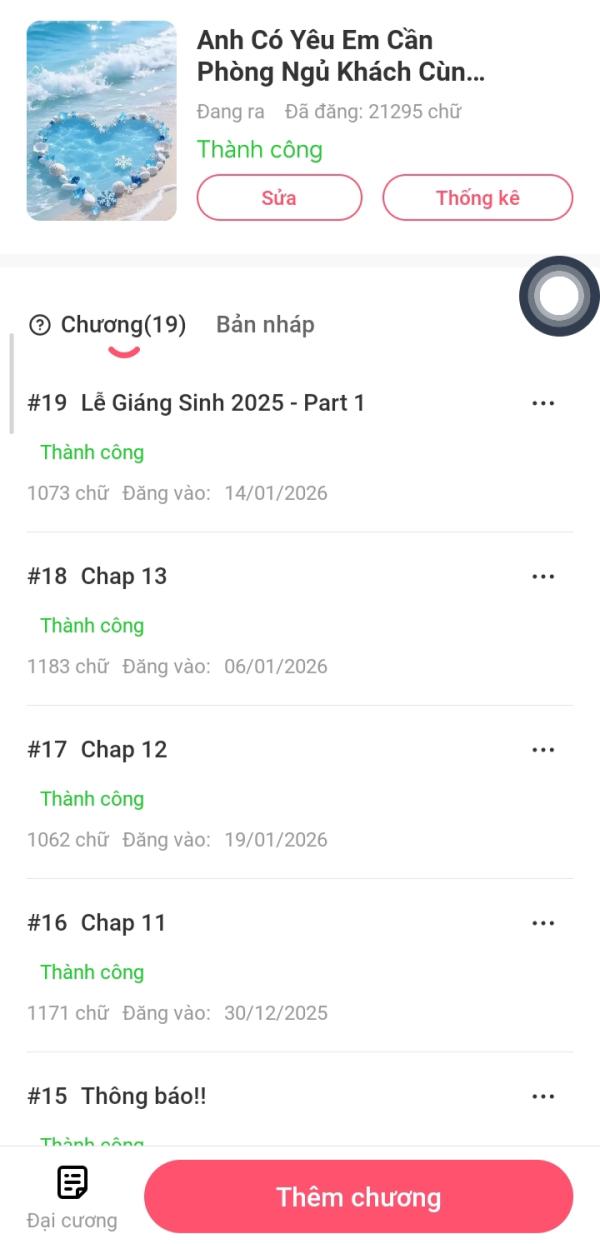Open Thống kê statistics
Viewport: 600px width, 1244px height.
pyautogui.click(x=477, y=197)
